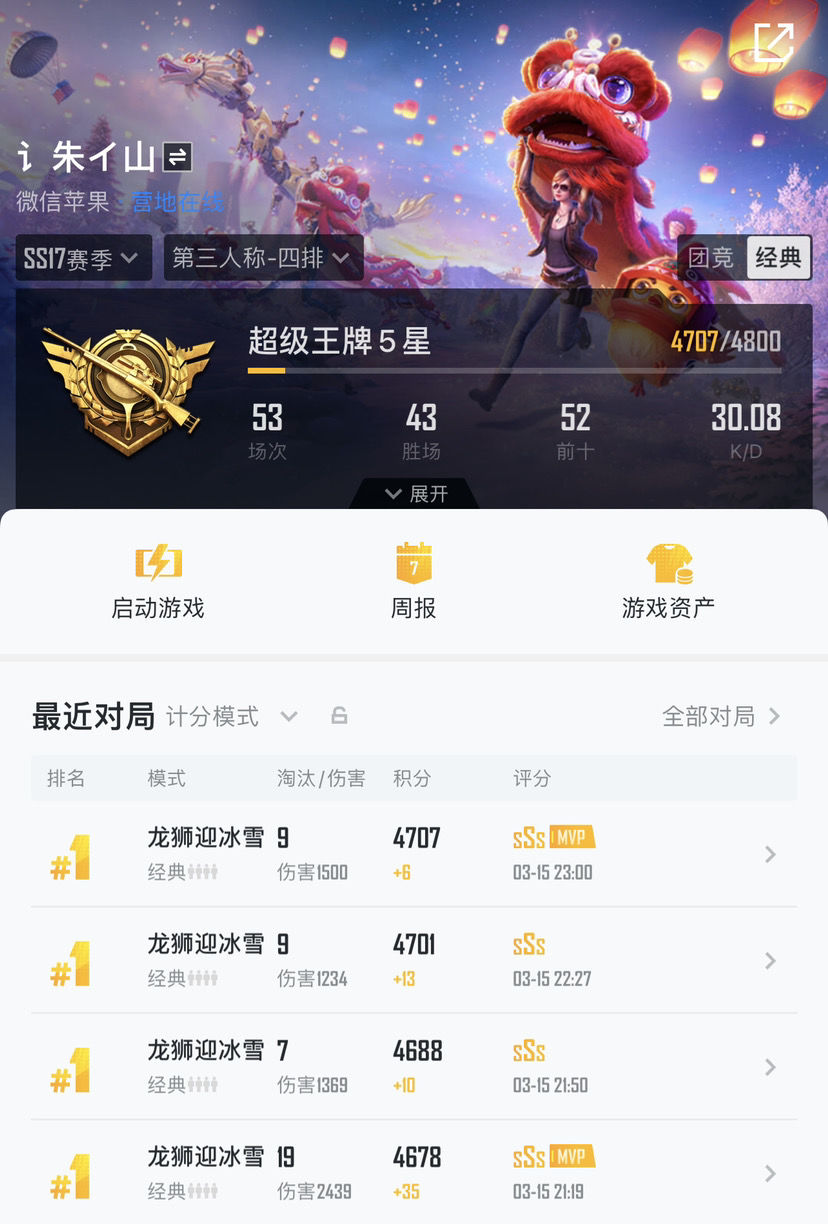Open the 第三人称-四排 mode dropdown

pos(262,258)
